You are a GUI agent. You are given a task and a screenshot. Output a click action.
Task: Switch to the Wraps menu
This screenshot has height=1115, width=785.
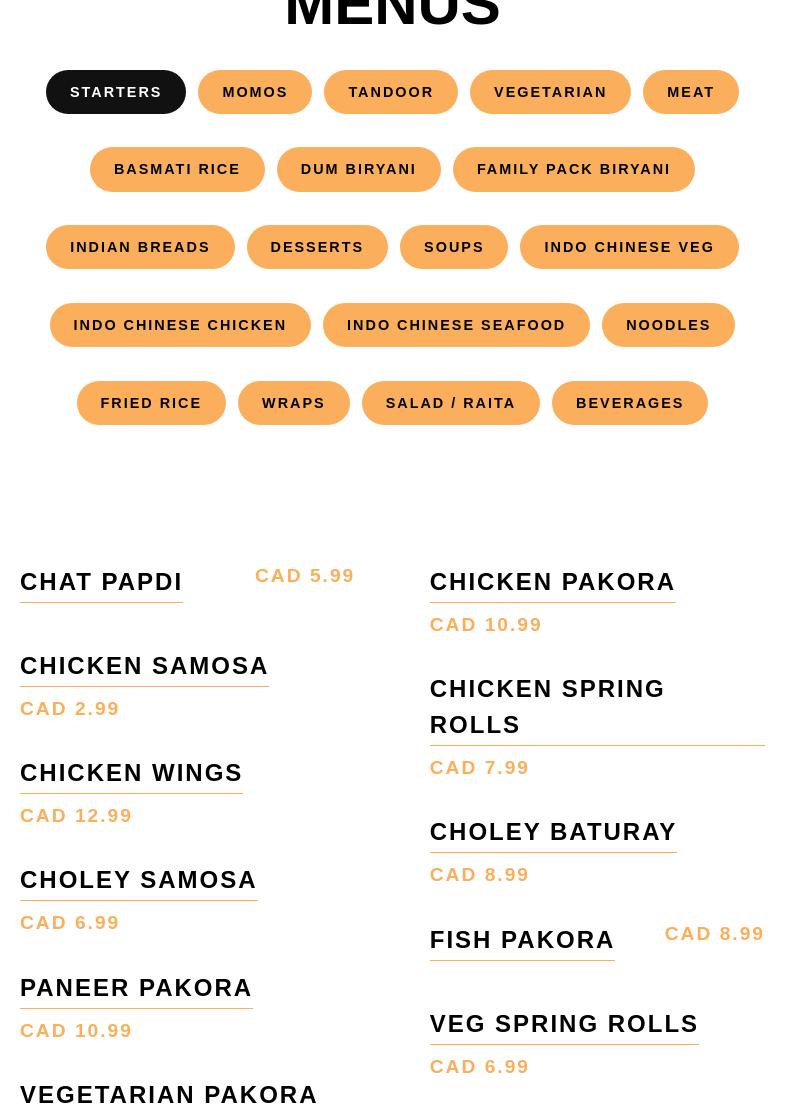[x=293, y=403]
